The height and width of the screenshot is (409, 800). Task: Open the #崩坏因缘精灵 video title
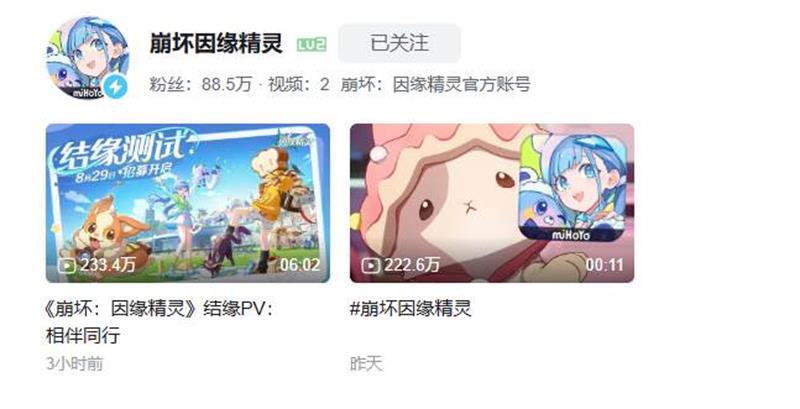click(410, 309)
